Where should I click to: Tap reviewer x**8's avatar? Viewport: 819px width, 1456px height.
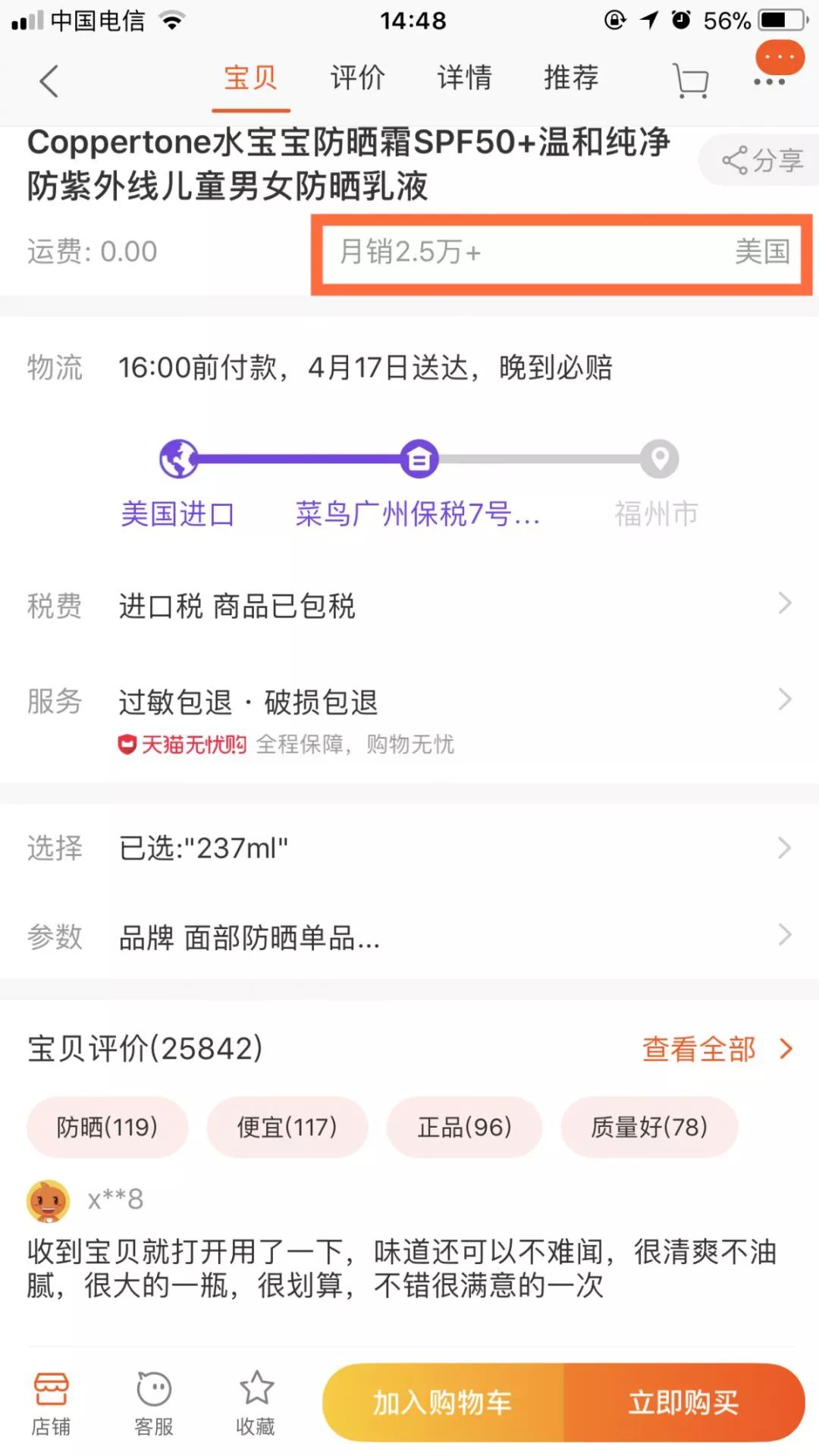[49, 1200]
